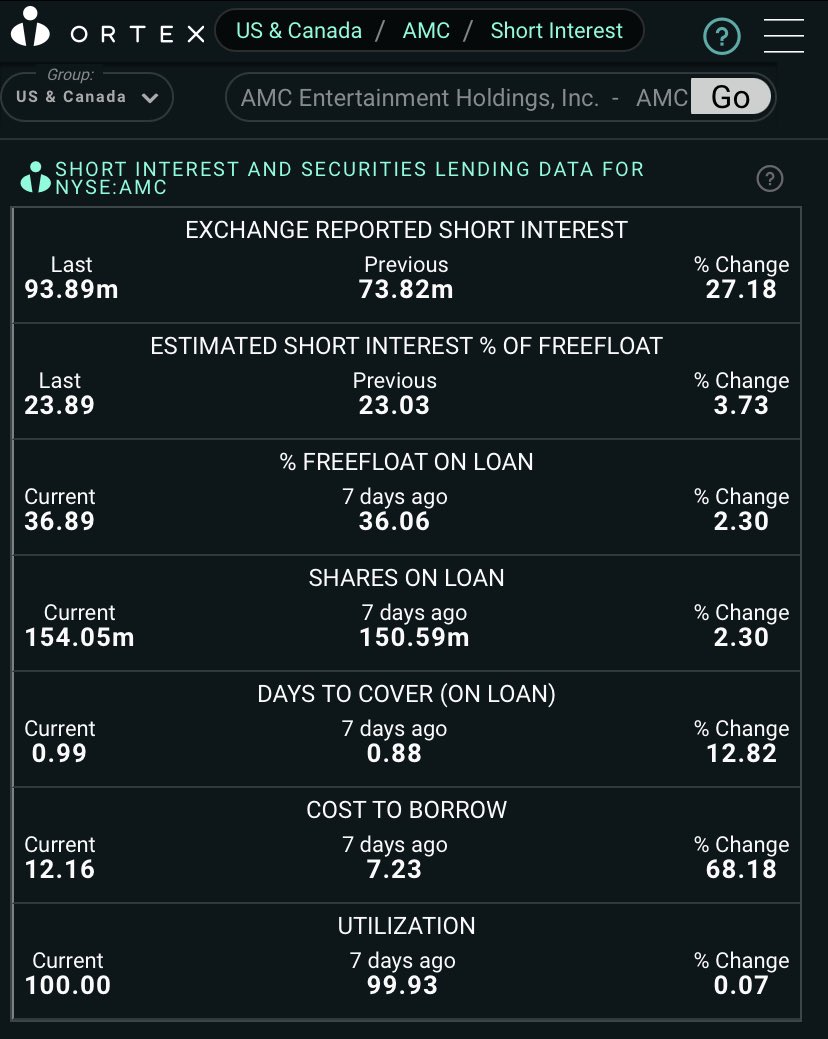Go to the AMC breadcrumb link
The height and width of the screenshot is (1039, 828).
point(426,31)
